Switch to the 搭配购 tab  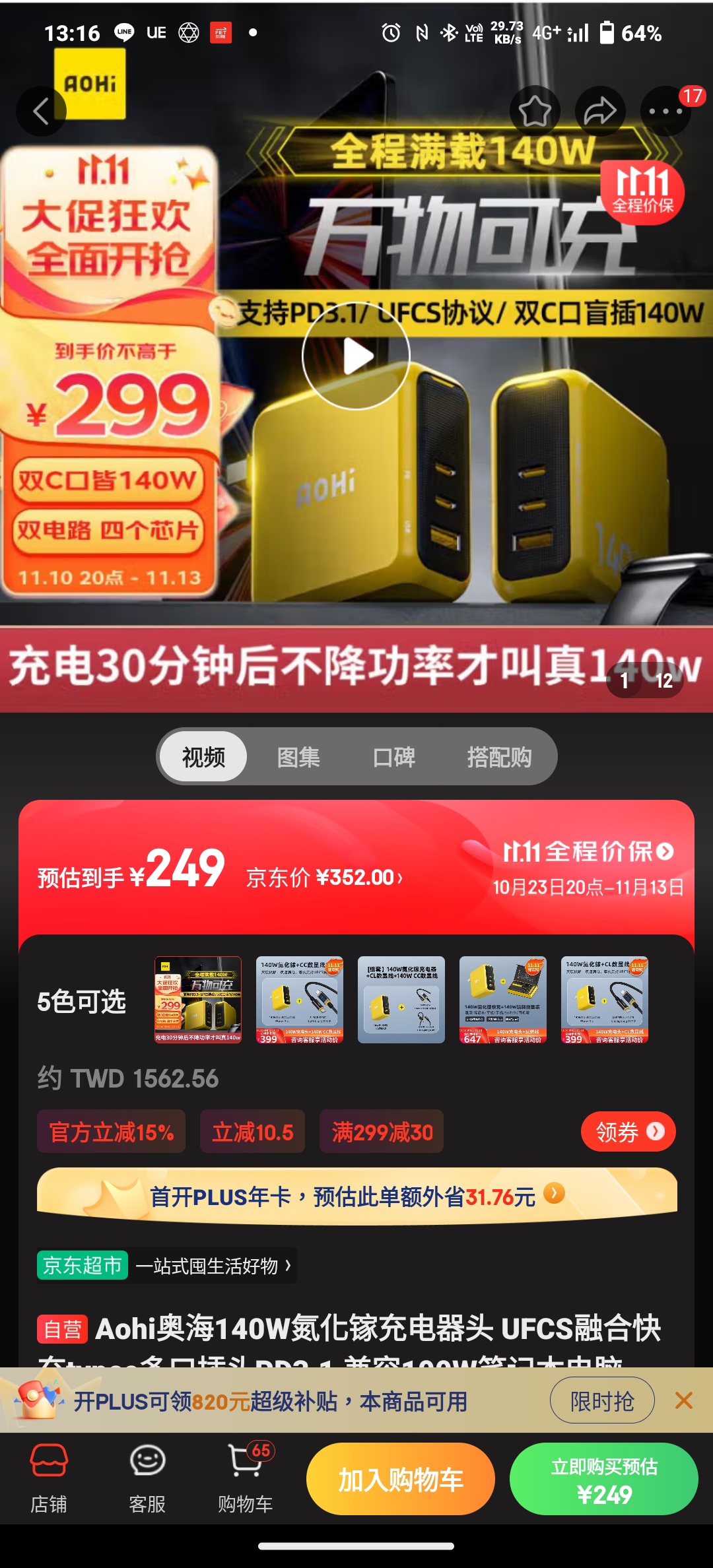[499, 756]
